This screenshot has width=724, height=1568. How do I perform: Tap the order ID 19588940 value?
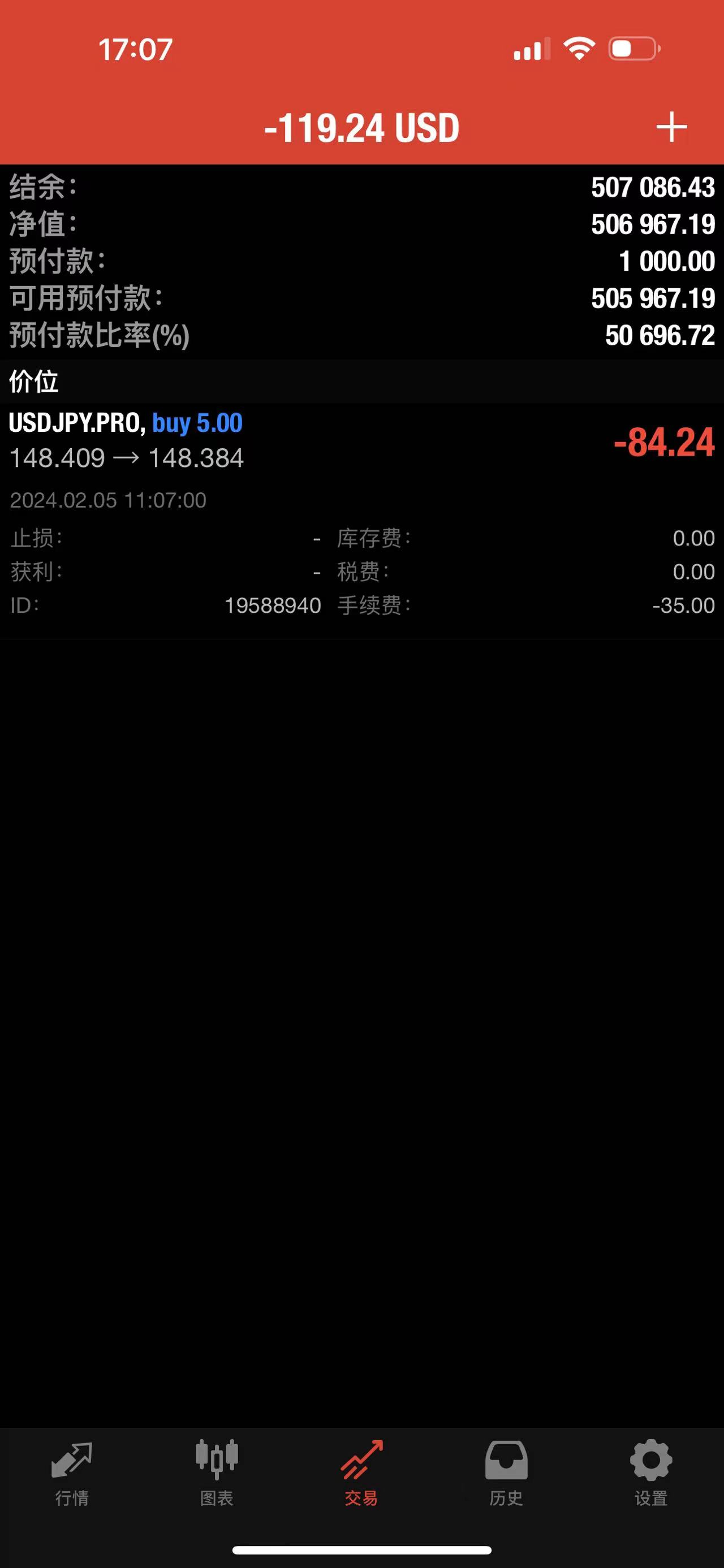tap(271, 605)
